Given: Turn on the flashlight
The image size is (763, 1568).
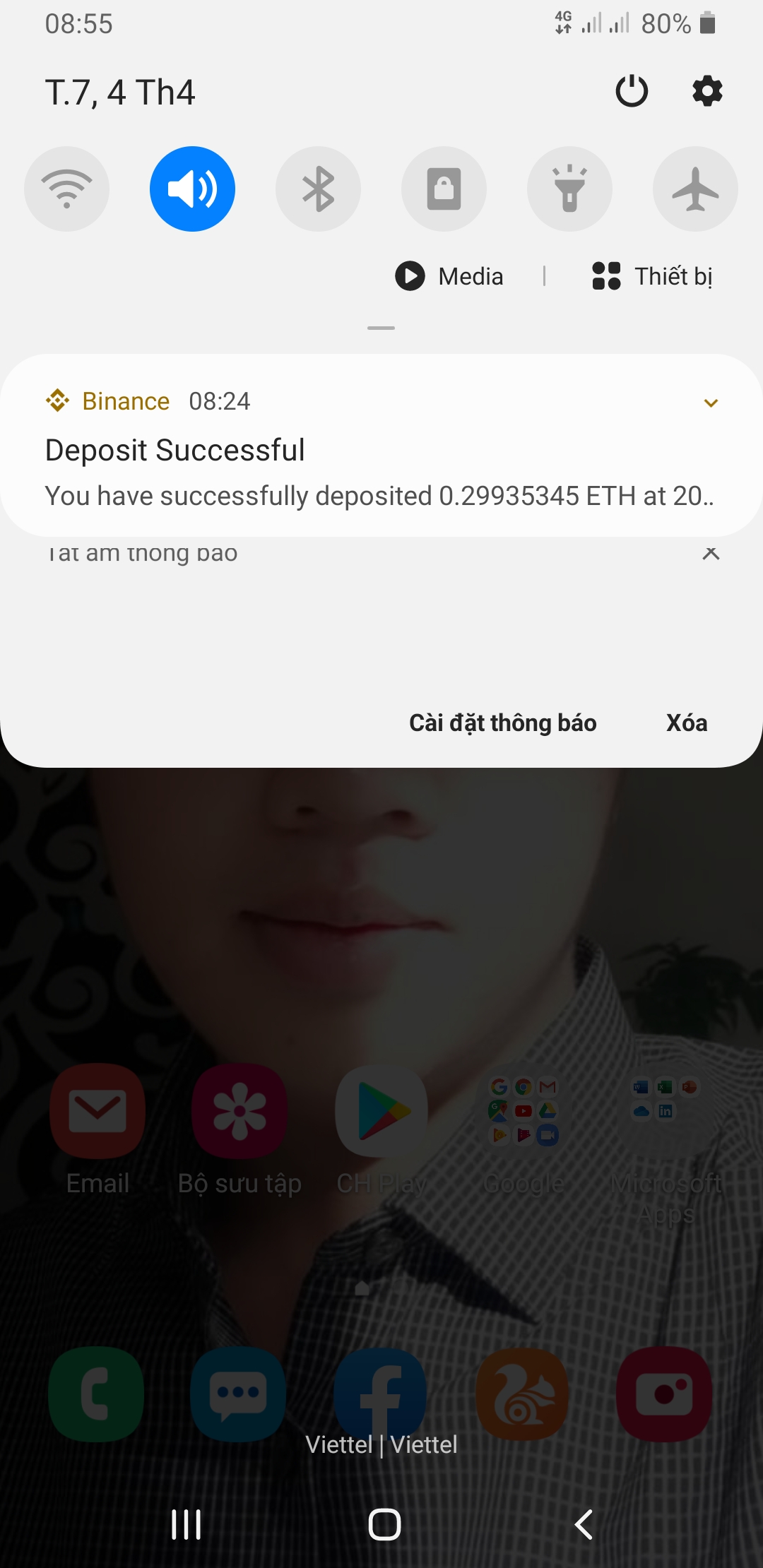Looking at the screenshot, I should coord(569,189).
